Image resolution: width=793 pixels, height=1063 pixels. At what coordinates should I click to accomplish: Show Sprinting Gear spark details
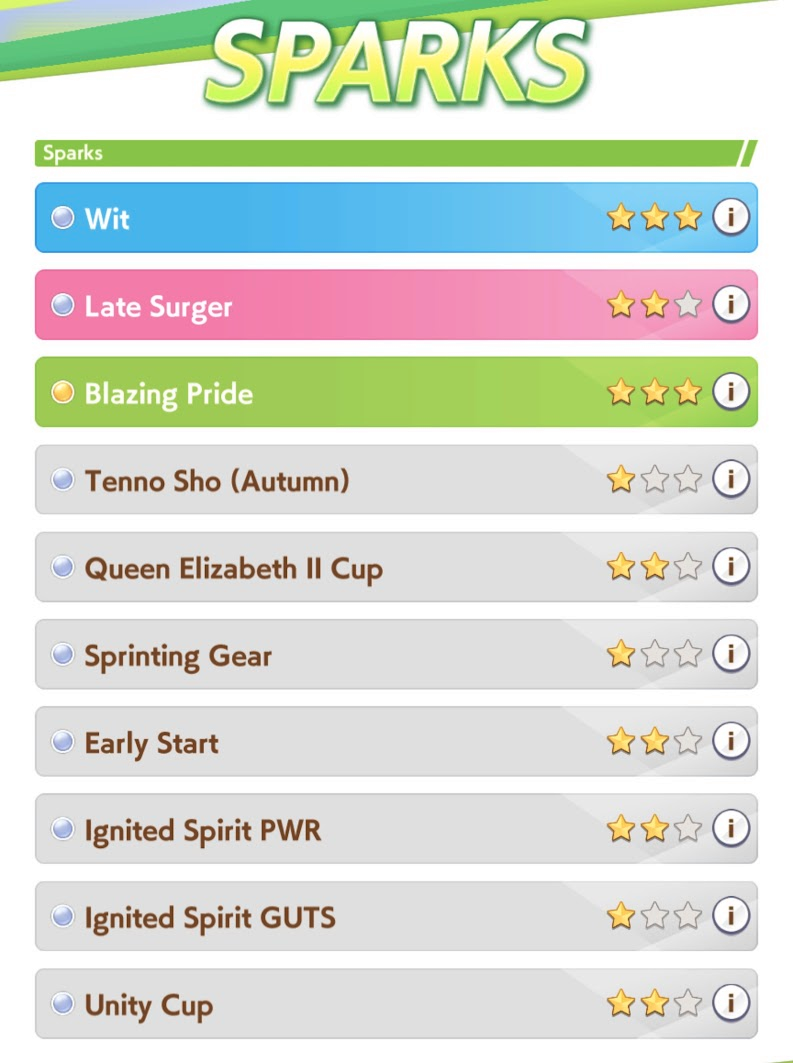pos(731,654)
